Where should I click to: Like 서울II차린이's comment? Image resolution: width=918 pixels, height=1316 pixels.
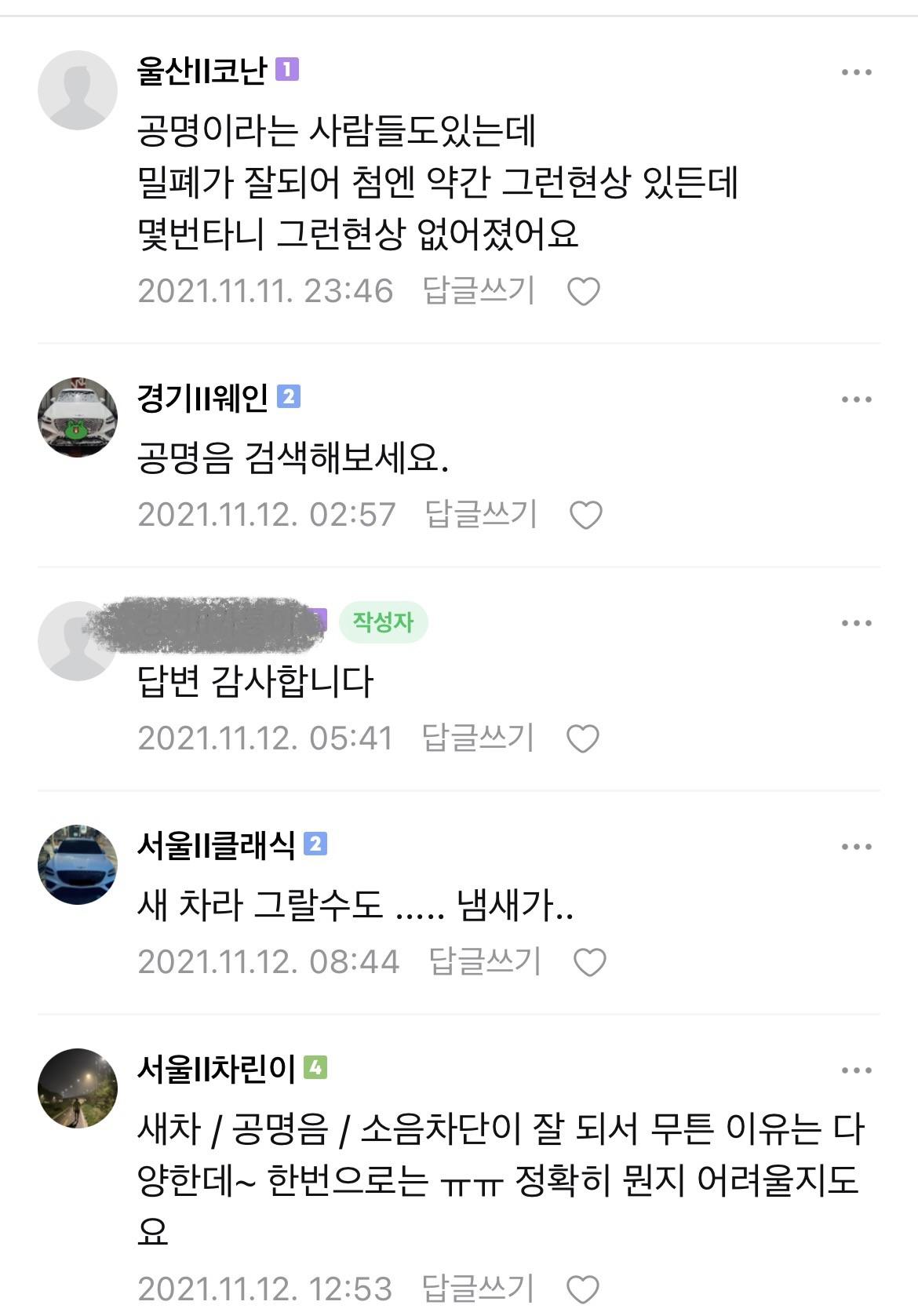click(582, 1289)
